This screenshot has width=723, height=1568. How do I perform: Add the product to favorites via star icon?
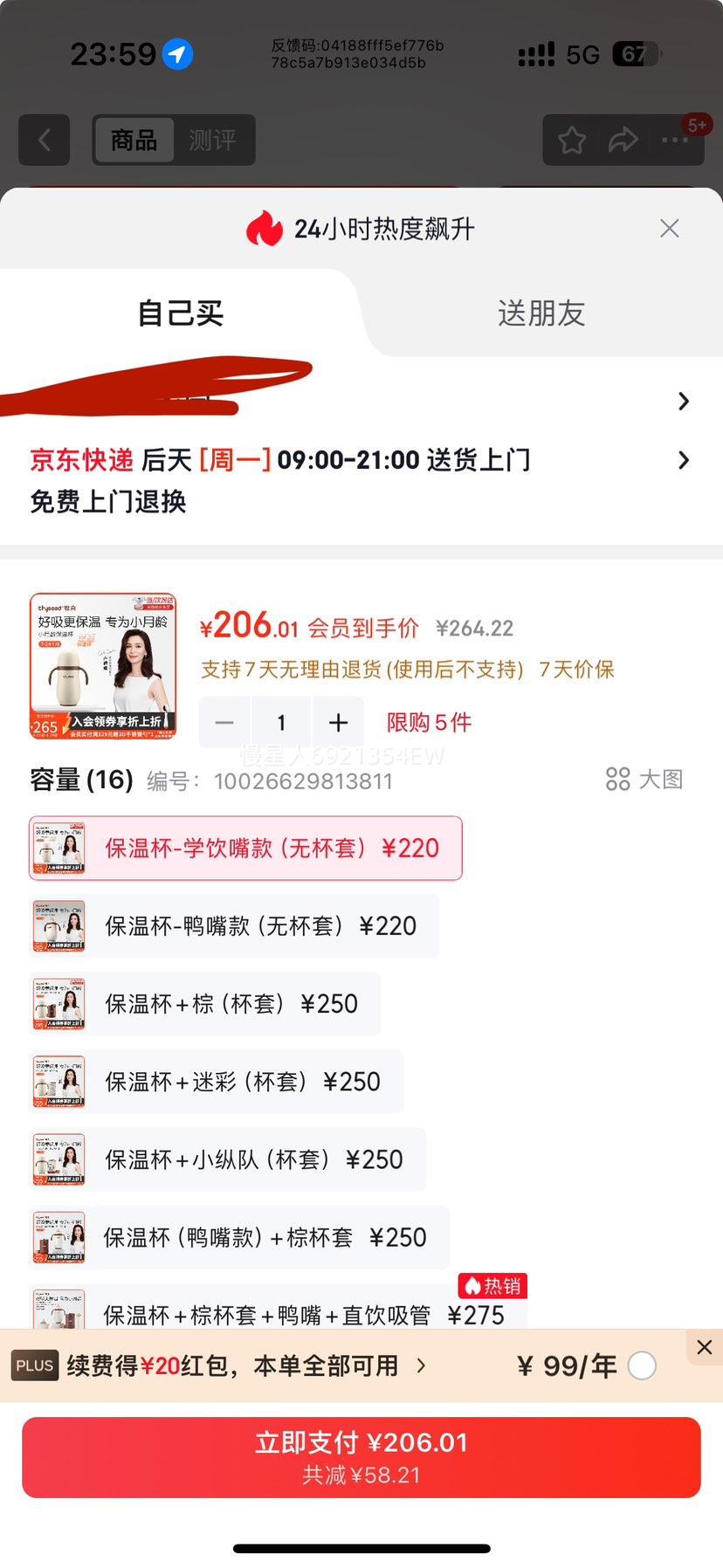pos(572,140)
